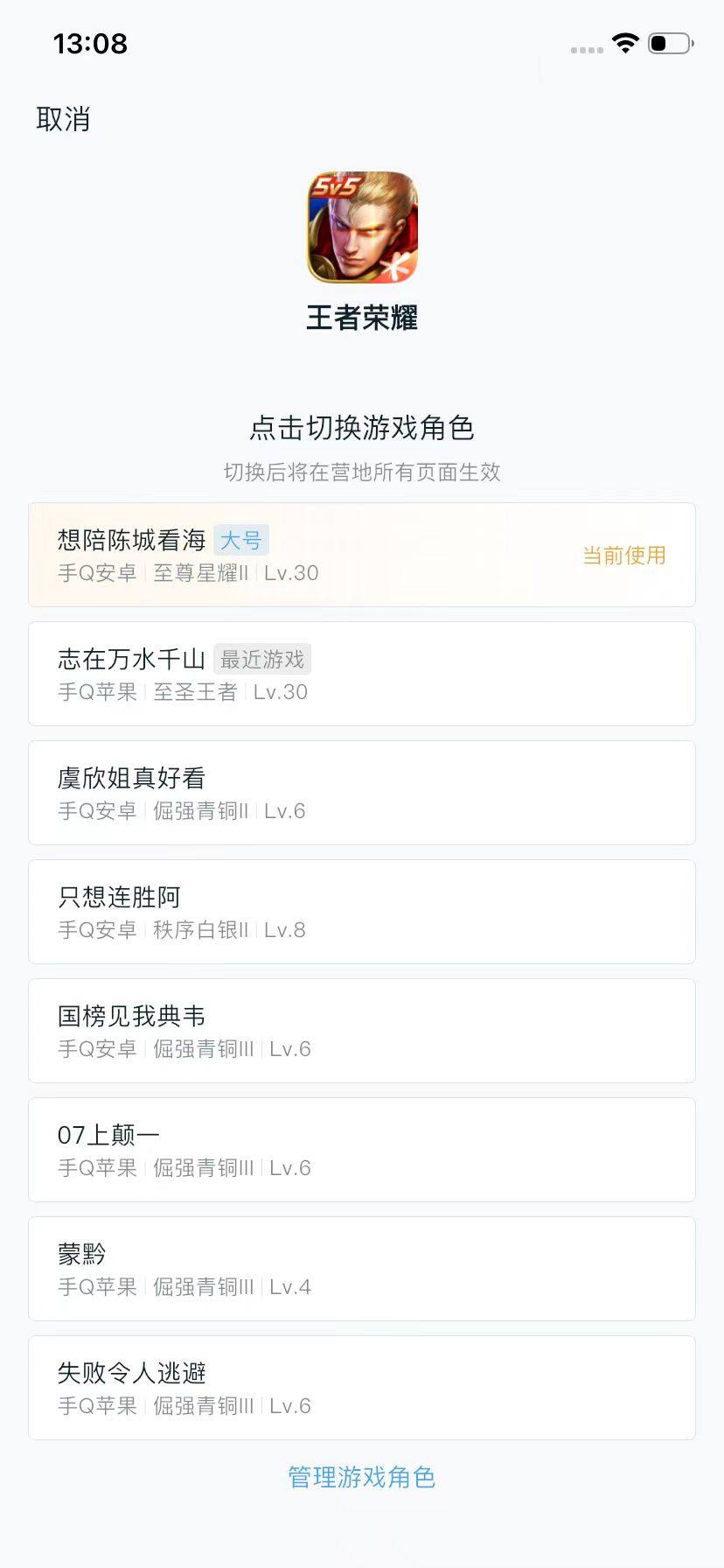
Task: Tap the 取消 option to cancel
Action: click(64, 119)
